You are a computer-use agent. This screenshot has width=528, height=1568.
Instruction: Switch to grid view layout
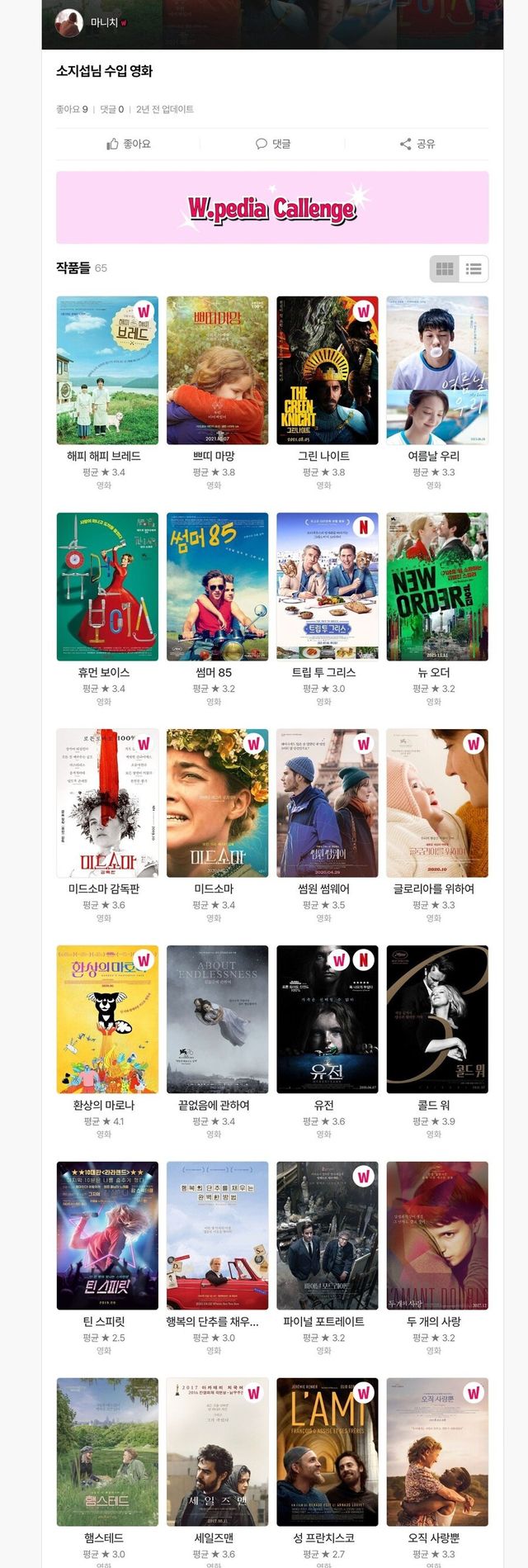445,268
